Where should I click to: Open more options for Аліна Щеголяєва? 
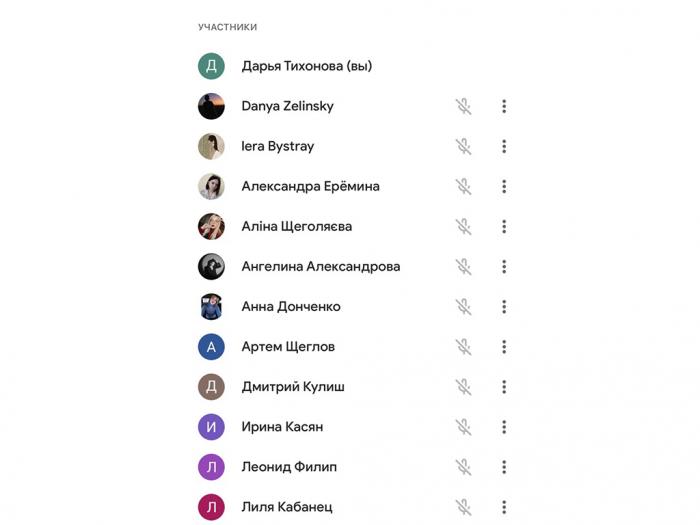(504, 226)
